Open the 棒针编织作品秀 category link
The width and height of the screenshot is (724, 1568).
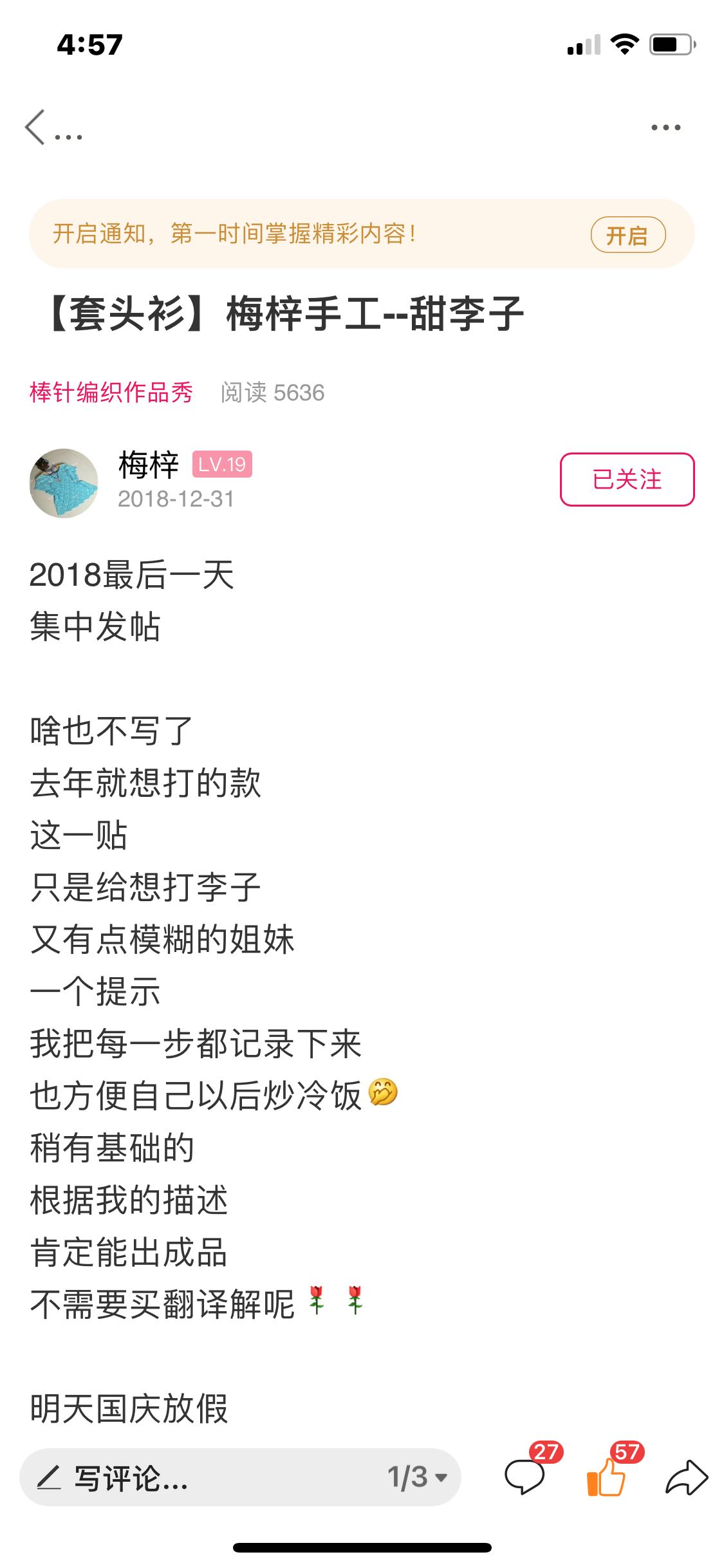coord(111,392)
